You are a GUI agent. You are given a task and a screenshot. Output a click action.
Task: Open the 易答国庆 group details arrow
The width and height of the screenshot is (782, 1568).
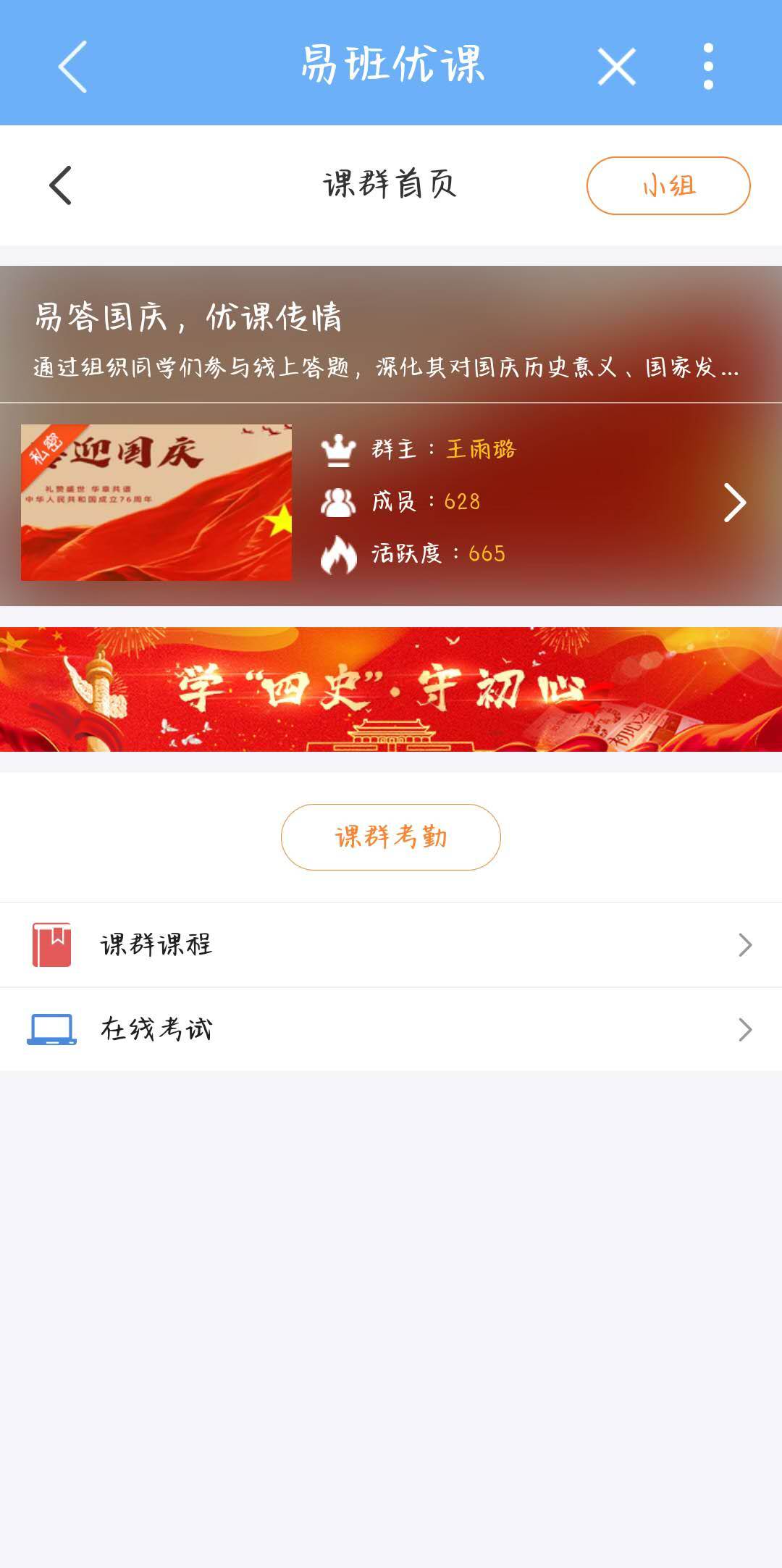coord(734,503)
